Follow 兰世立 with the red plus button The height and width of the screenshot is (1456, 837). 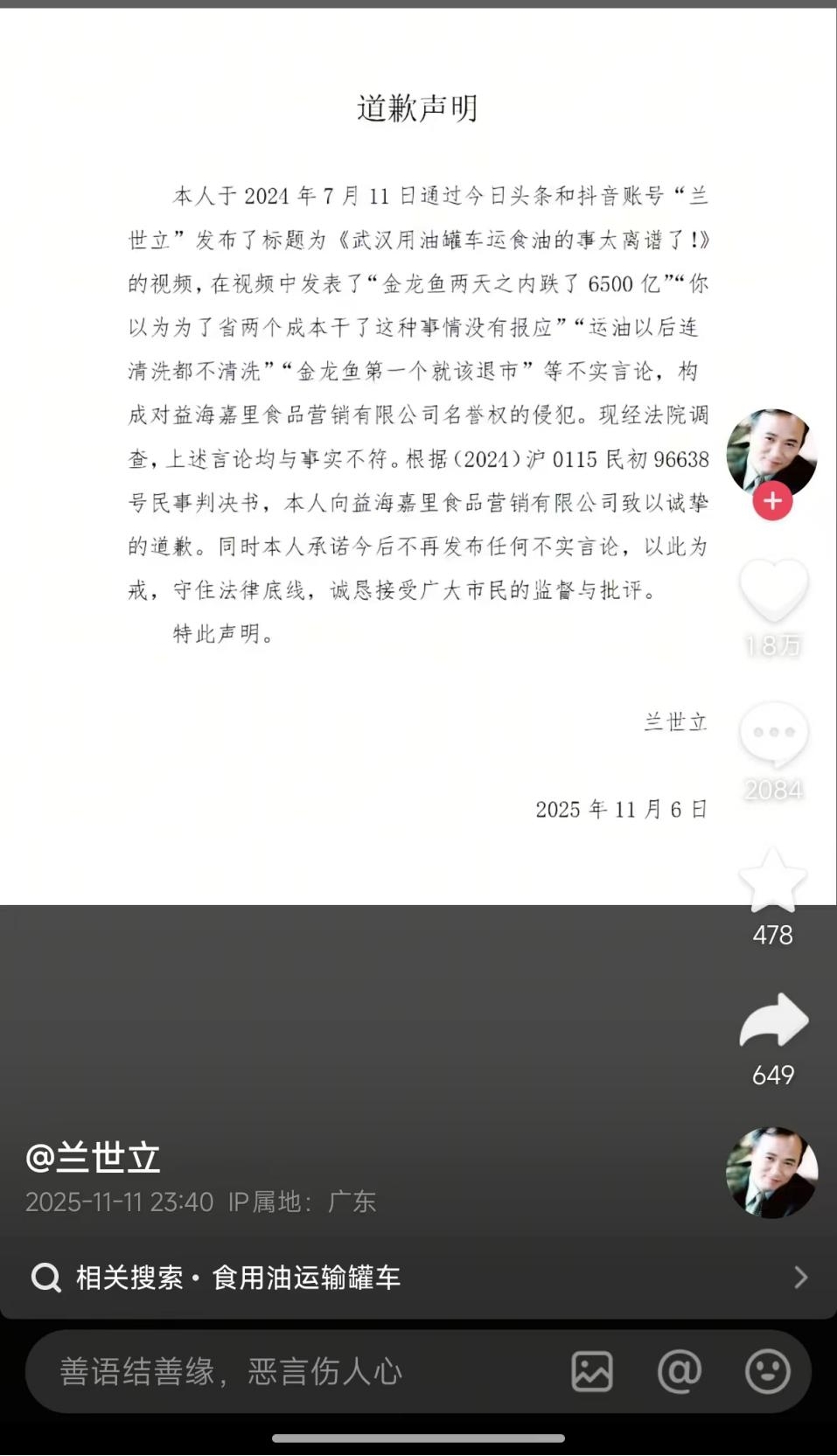click(772, 502)
